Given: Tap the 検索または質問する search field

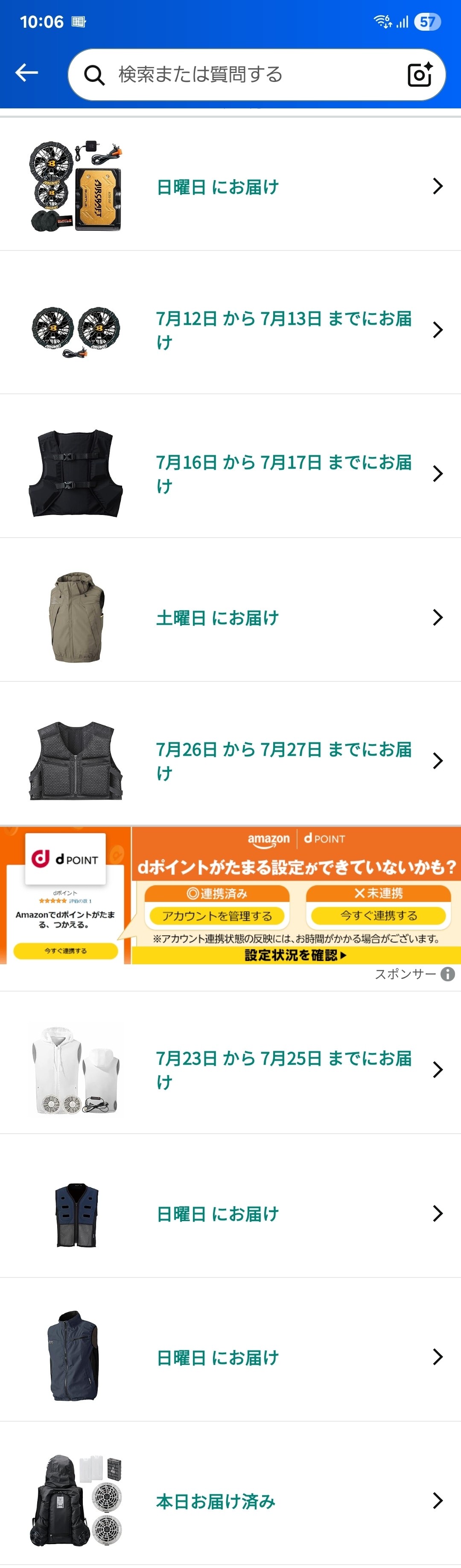Looking at the screenshot, I should click(244, 74).
